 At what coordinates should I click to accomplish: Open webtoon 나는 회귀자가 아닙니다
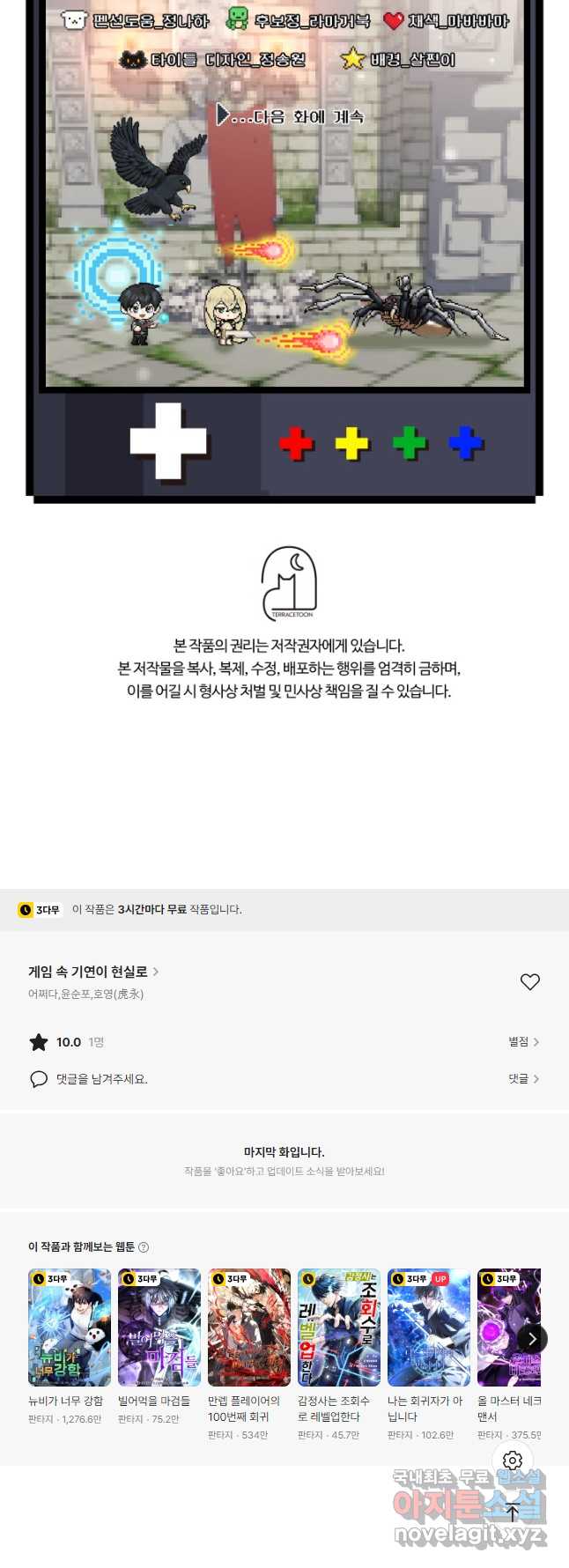click(x=429, y=1328)
